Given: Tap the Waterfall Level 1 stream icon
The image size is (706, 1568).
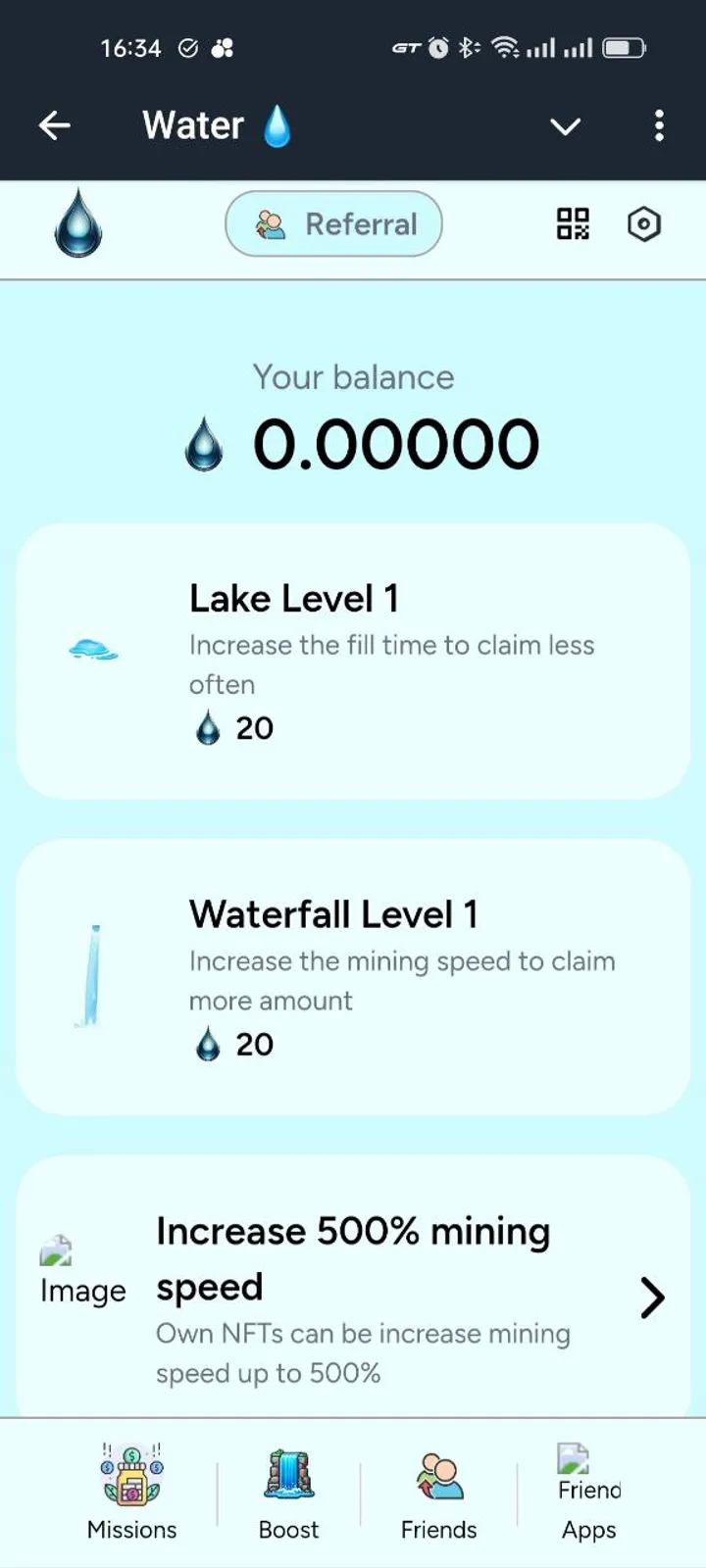Looking at the screenshot, I should pyautogui.click(x=91, y=973).
